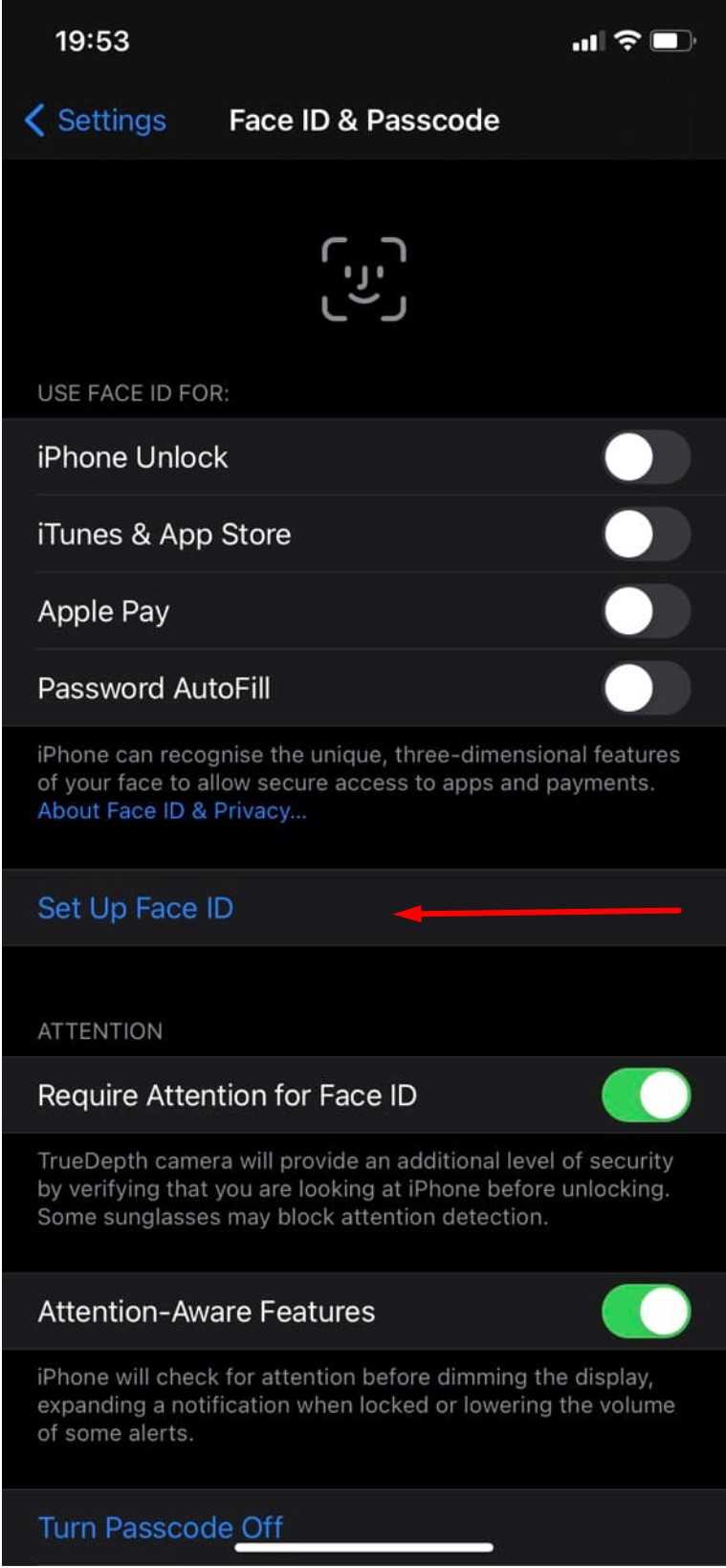Viewport: 726px width, 1568px height.
Task: Toggle iTunes & App Store switch
Action: 646,534
